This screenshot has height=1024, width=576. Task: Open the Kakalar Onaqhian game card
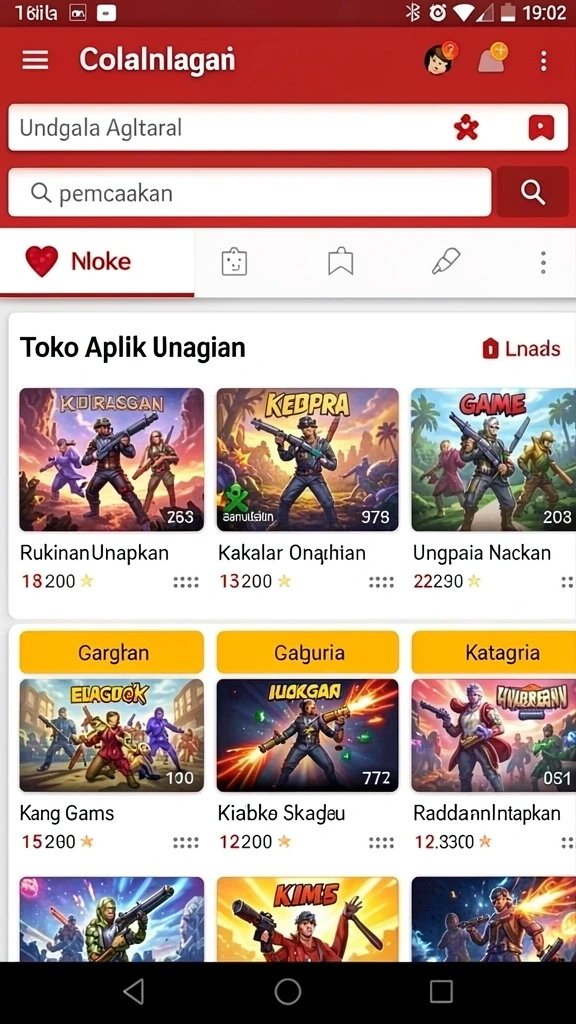[307, 488]
